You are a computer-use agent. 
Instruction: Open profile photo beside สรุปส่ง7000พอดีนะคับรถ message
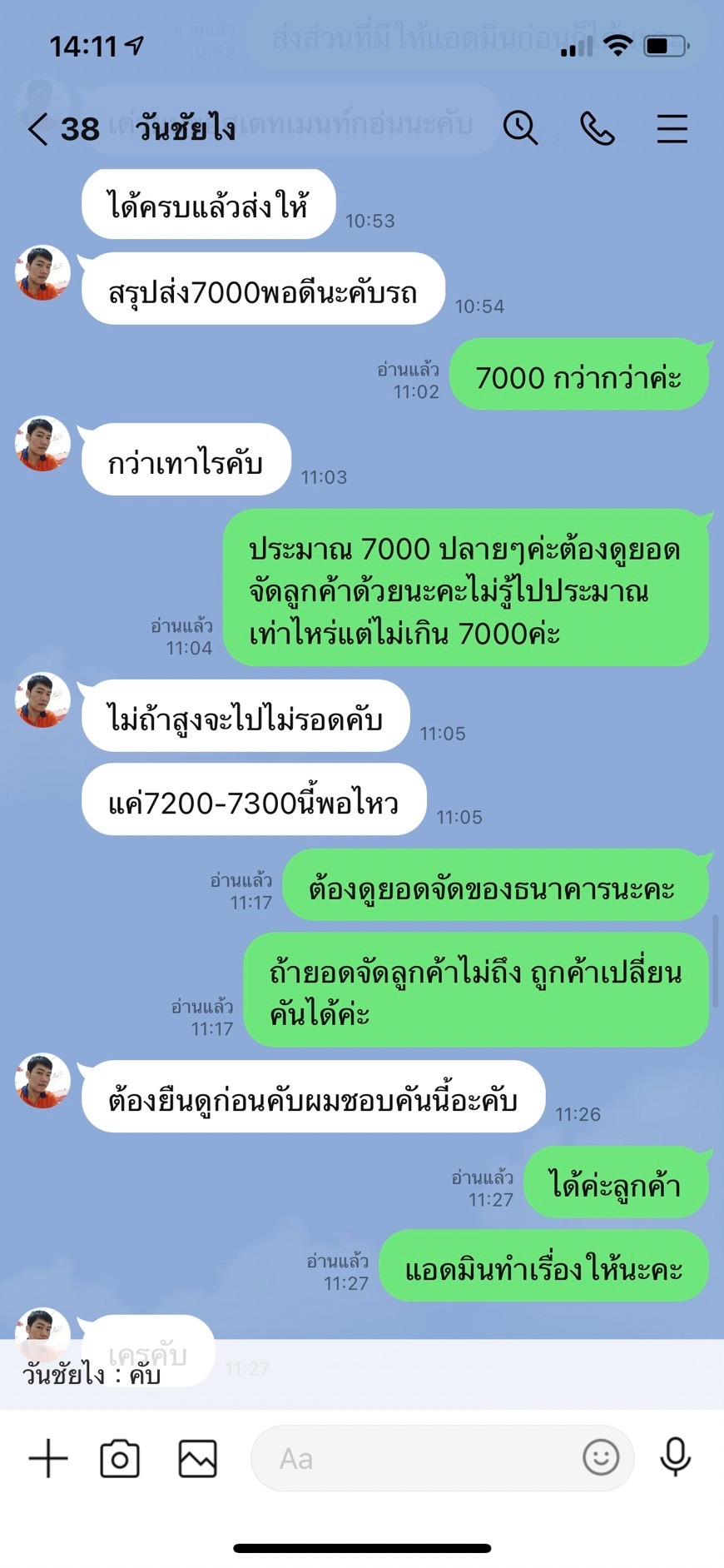point(42,272)
